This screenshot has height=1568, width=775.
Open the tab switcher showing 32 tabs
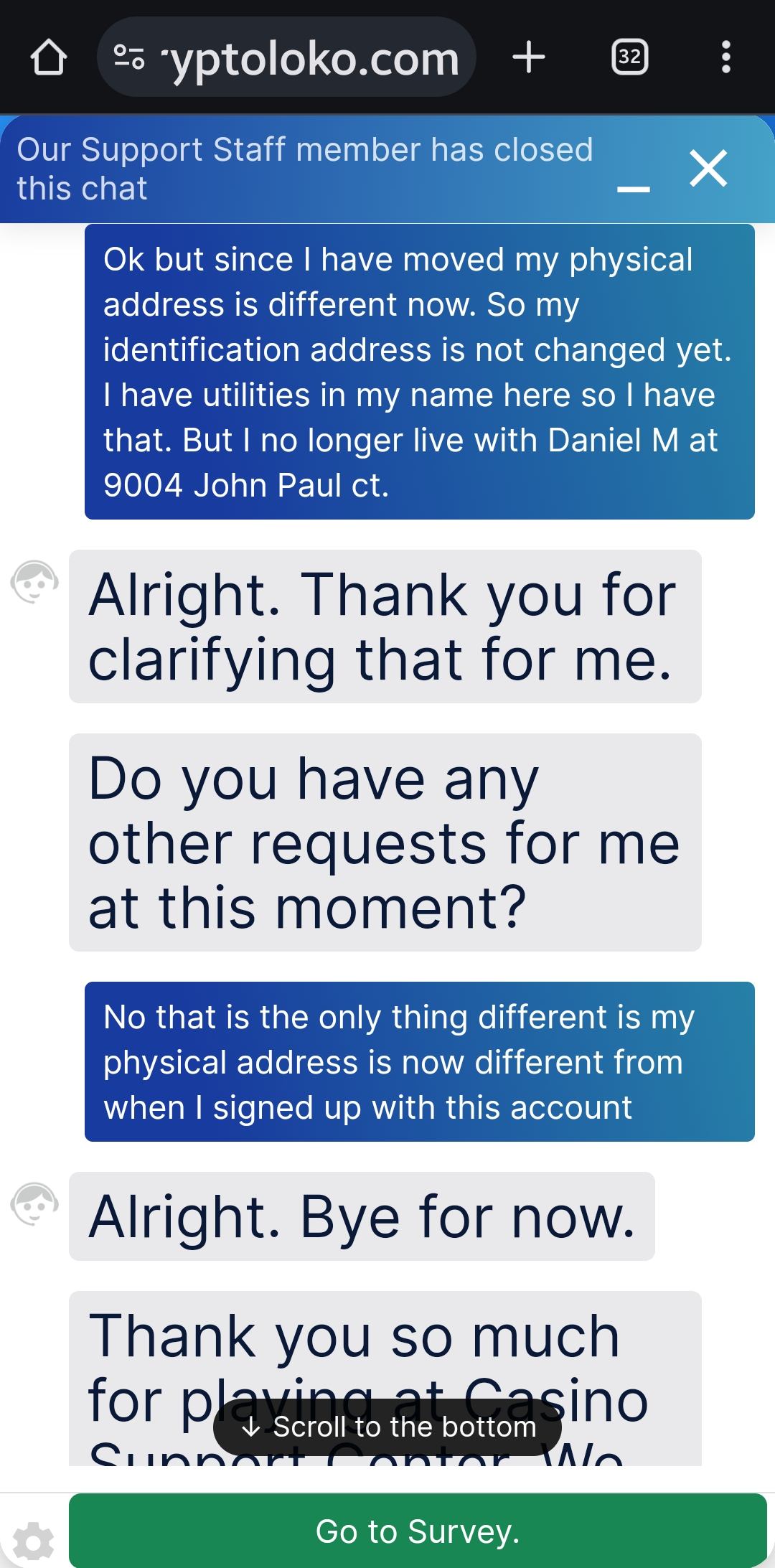[629, 57]
